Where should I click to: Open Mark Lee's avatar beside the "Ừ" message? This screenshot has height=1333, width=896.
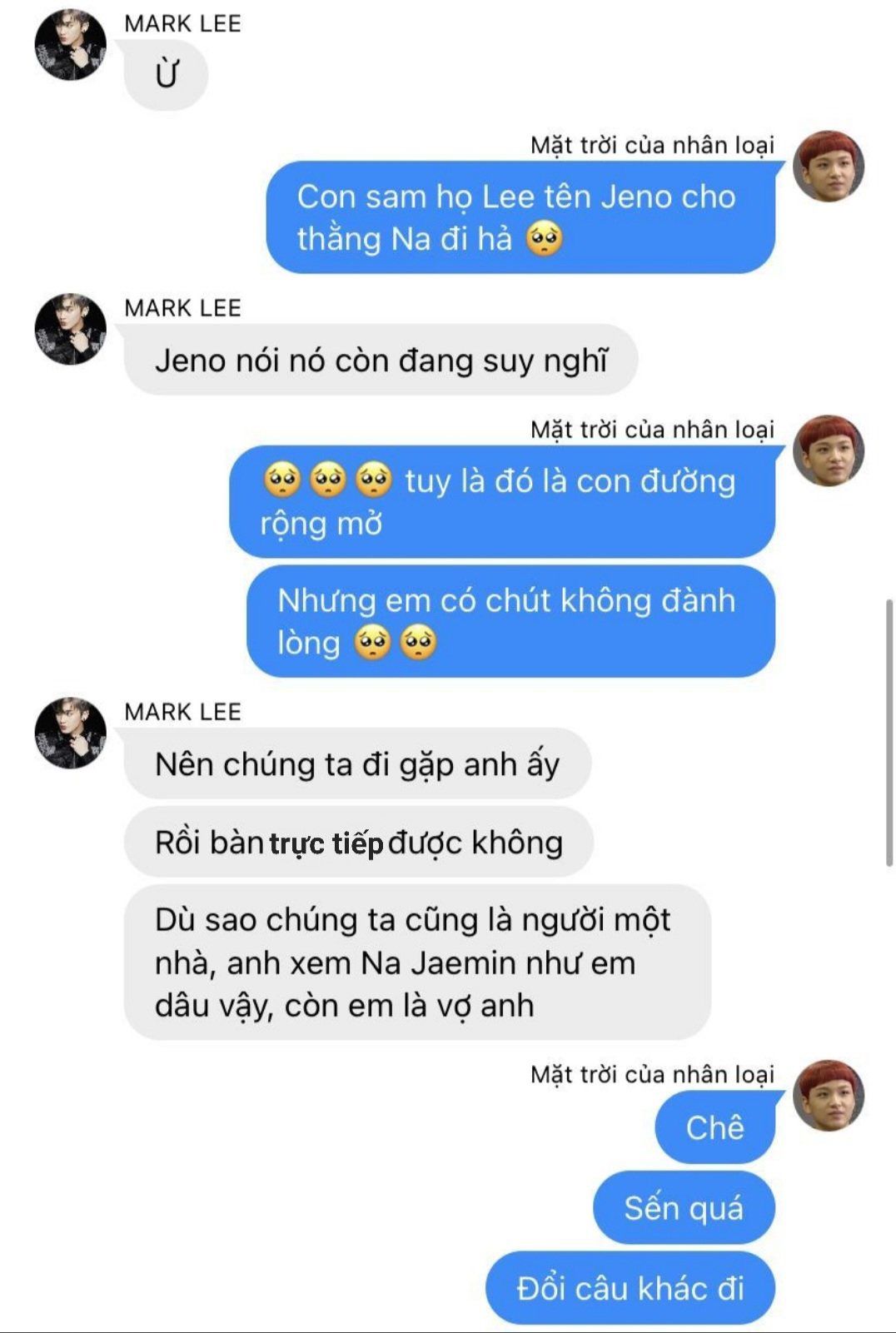pos(71,45)
